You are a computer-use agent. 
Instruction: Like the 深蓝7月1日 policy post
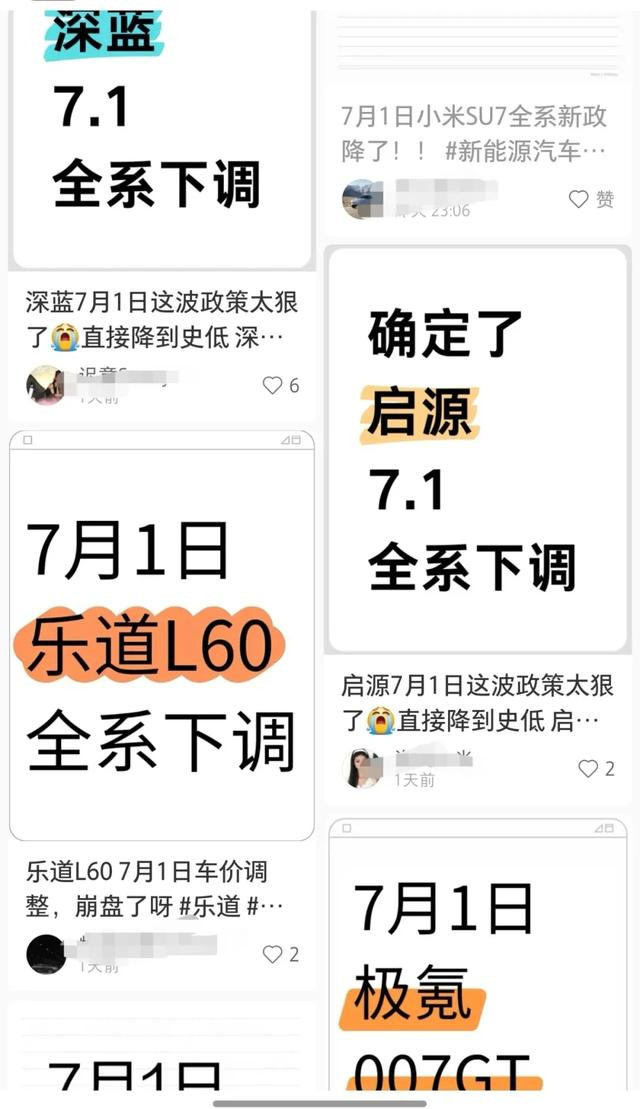272,385
